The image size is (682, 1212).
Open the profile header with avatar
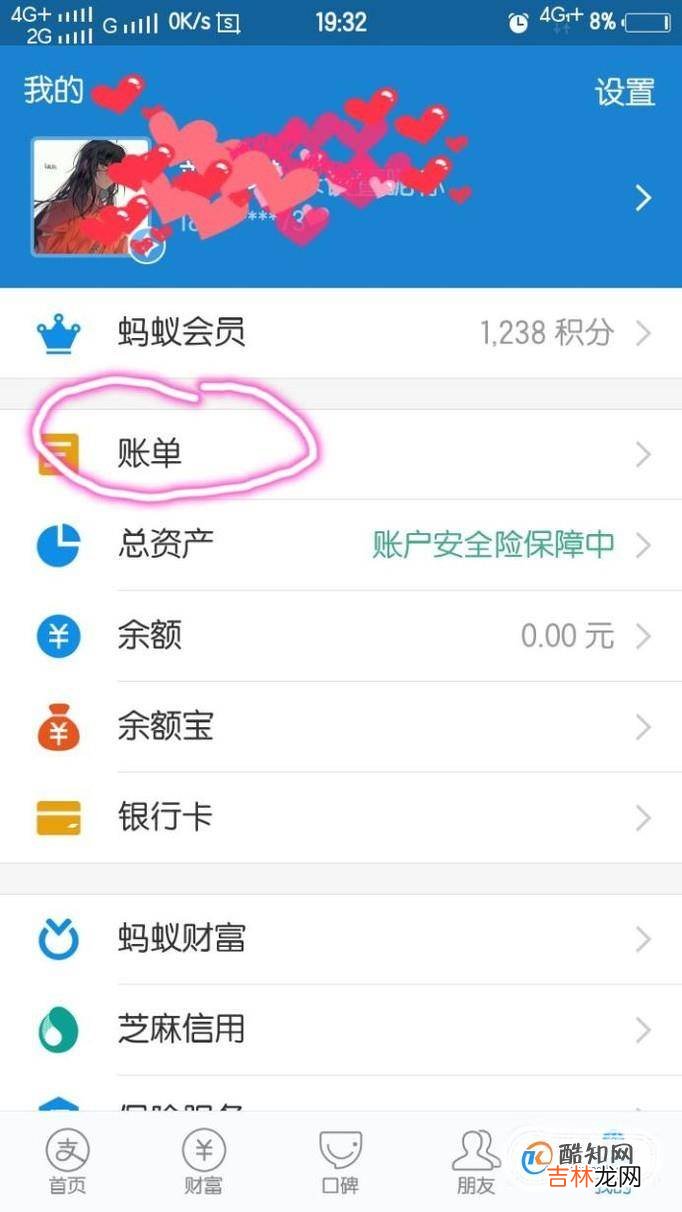[x=340, y=198]
